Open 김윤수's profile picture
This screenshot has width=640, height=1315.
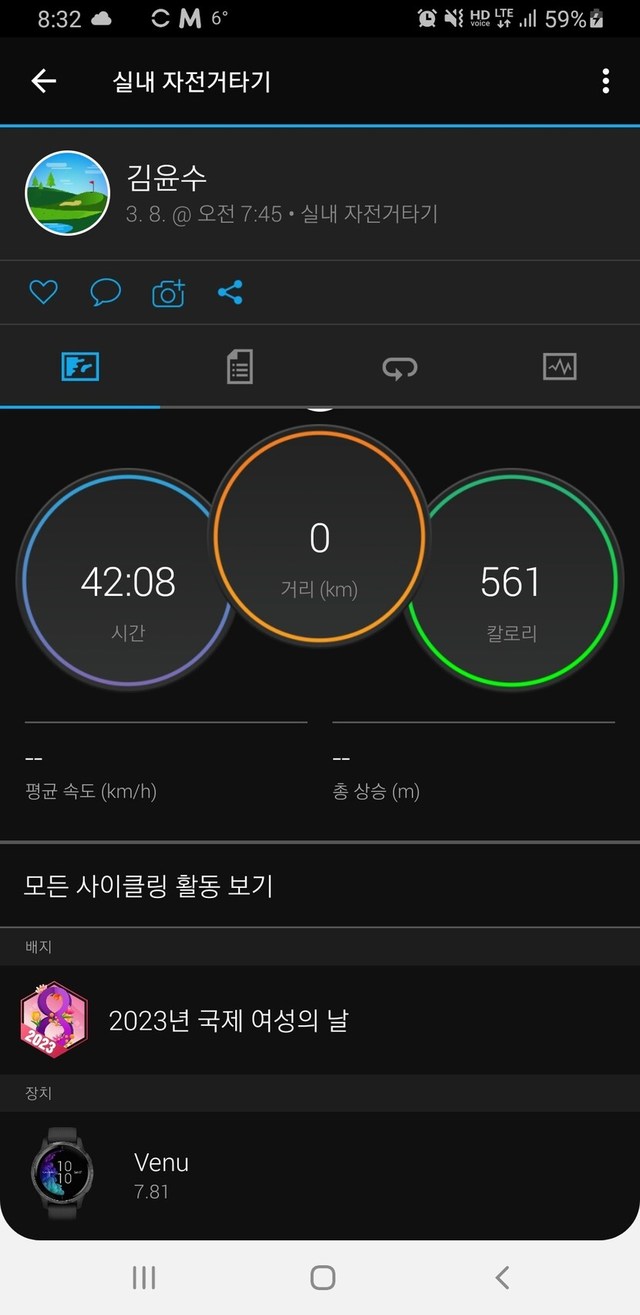(67, 193)
